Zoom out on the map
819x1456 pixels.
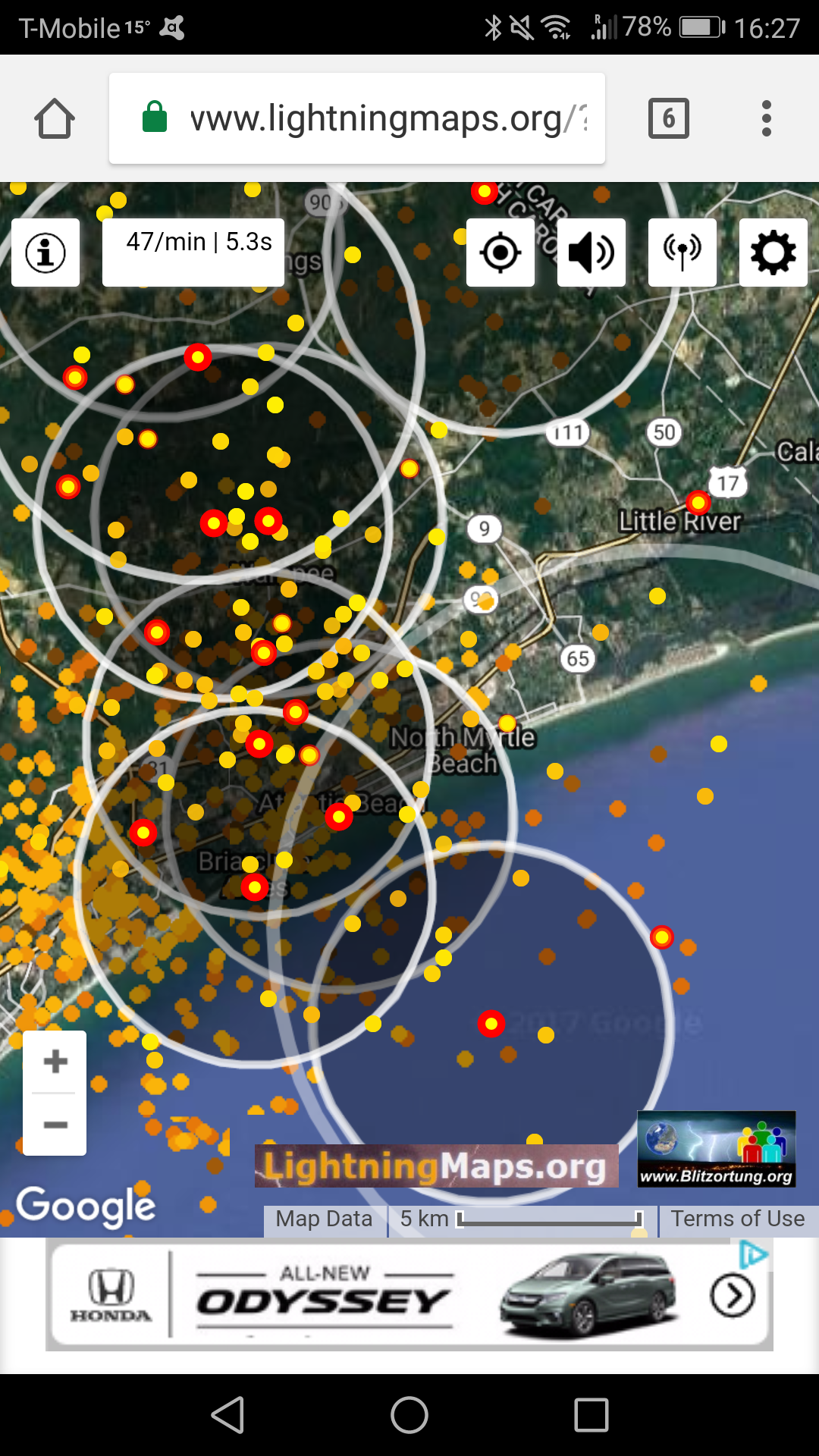(x=55, y=1125)
